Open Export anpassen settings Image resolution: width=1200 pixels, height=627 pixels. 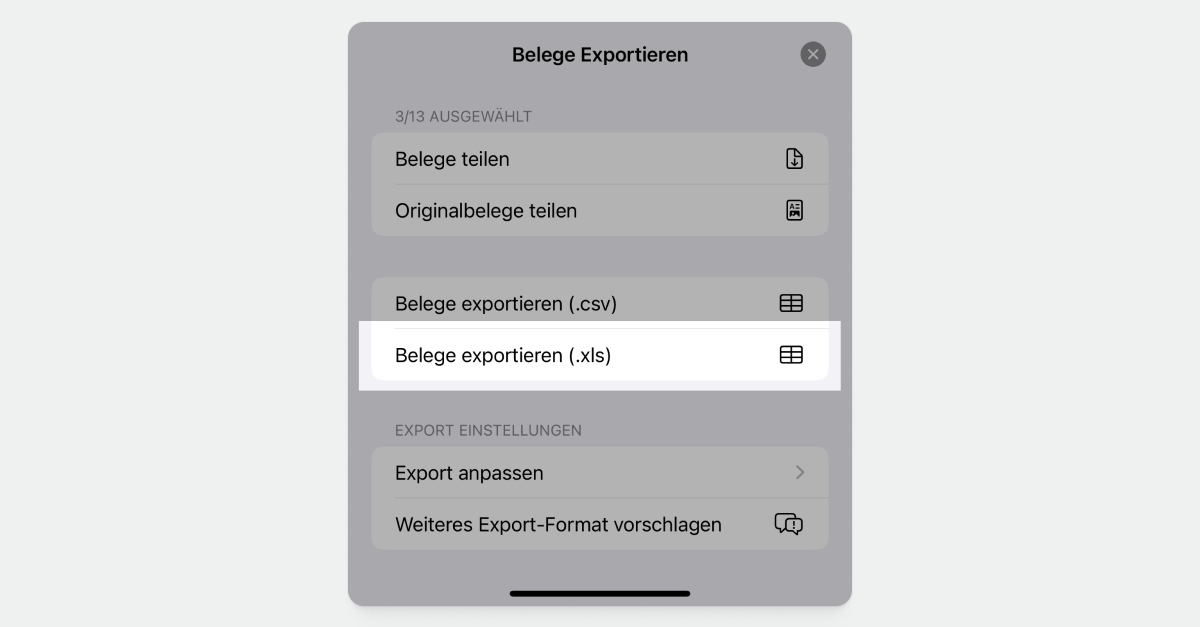tap(599, 473)
